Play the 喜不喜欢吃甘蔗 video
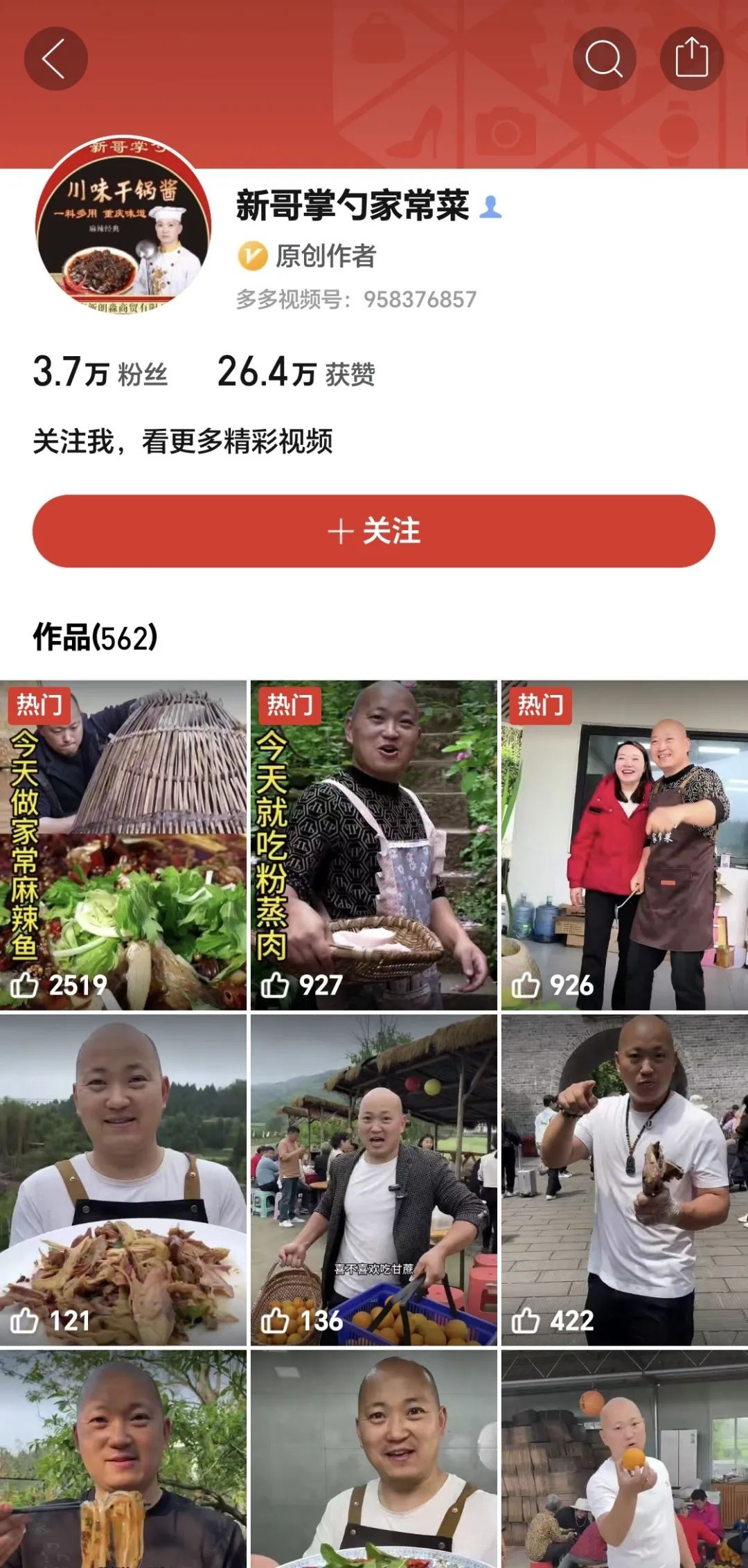This screenshot has width=748, height=1568. click(x=374, y=1180)
